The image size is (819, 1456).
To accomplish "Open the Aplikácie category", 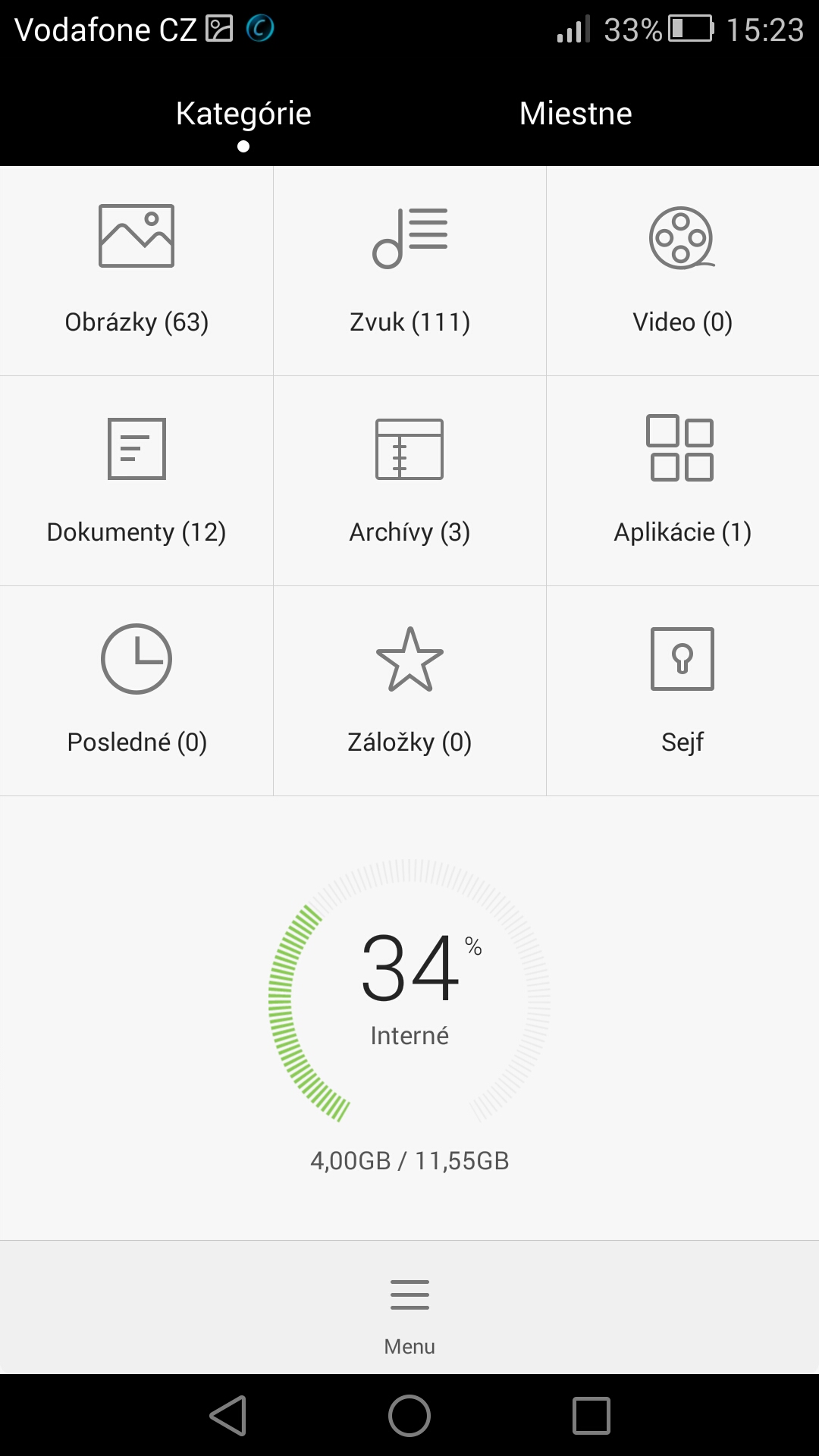I will (682, 481).
